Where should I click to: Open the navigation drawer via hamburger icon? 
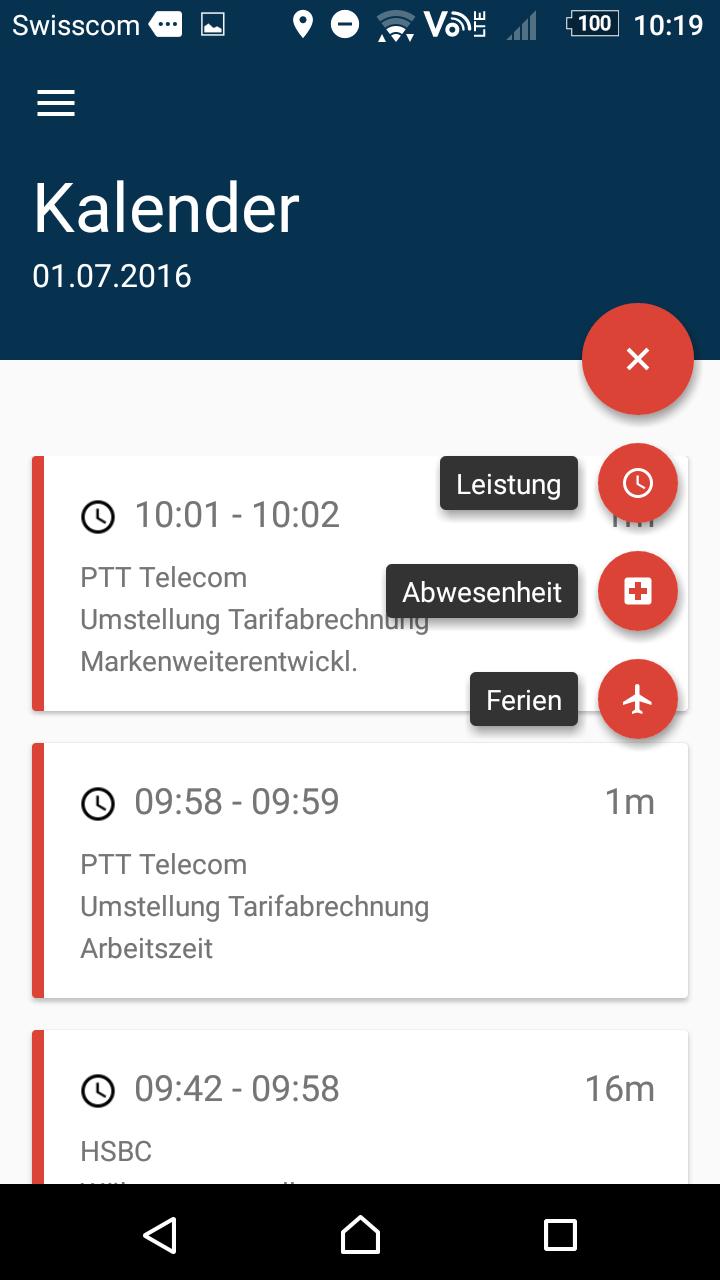(x=56, y=103)
